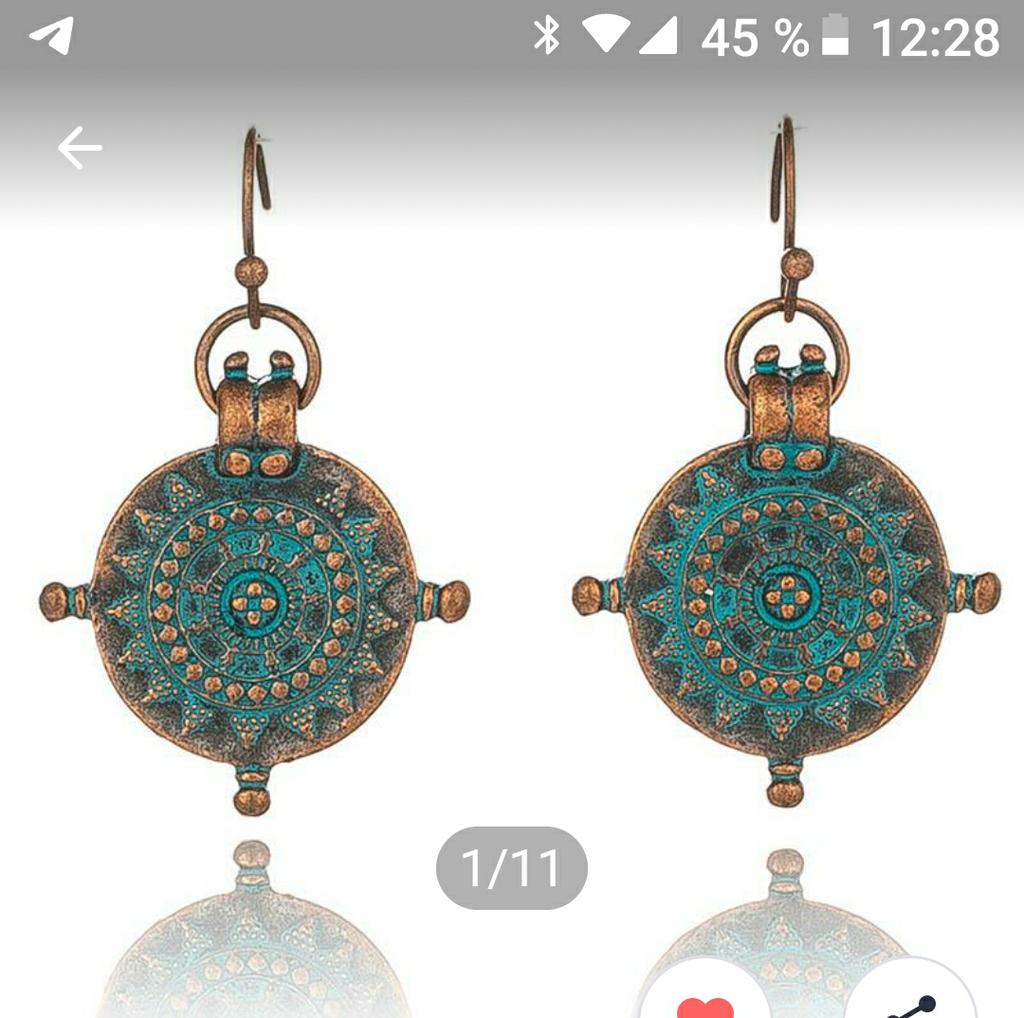The image size is (1024, 1018).
Task: Go back using the white arrow
Action: point(80,149)
